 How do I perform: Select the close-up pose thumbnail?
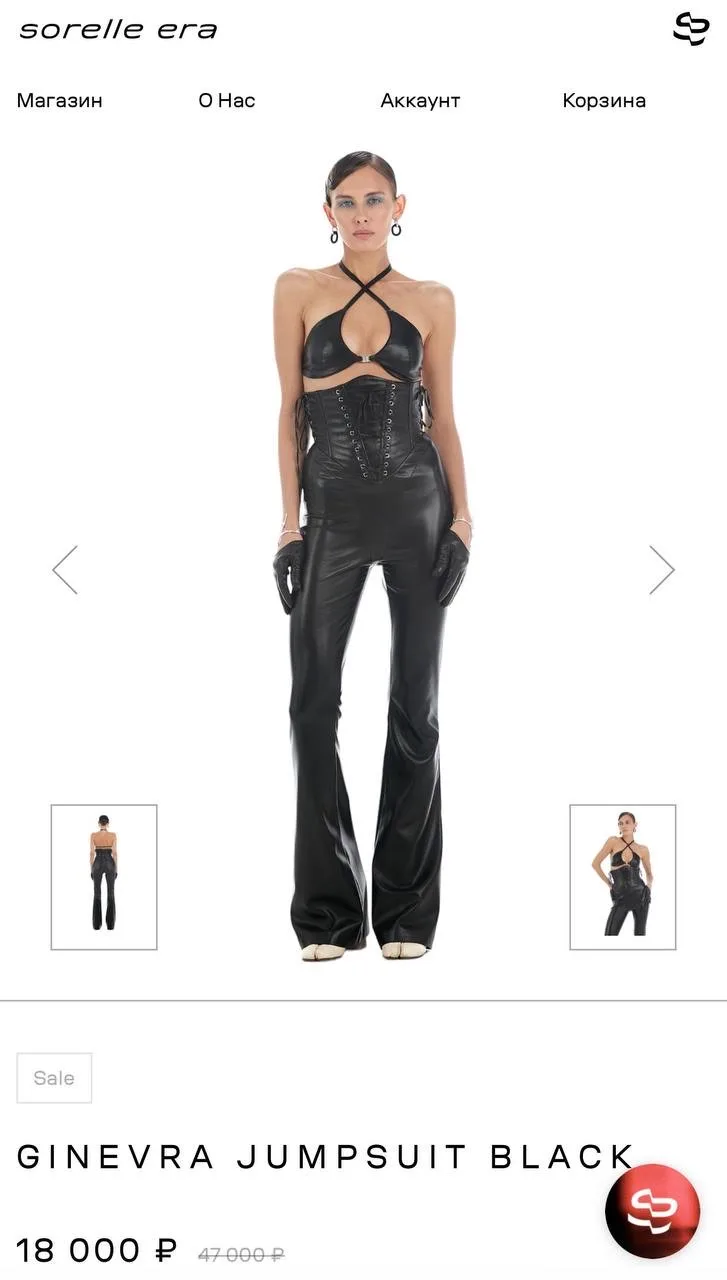[622, 877]
